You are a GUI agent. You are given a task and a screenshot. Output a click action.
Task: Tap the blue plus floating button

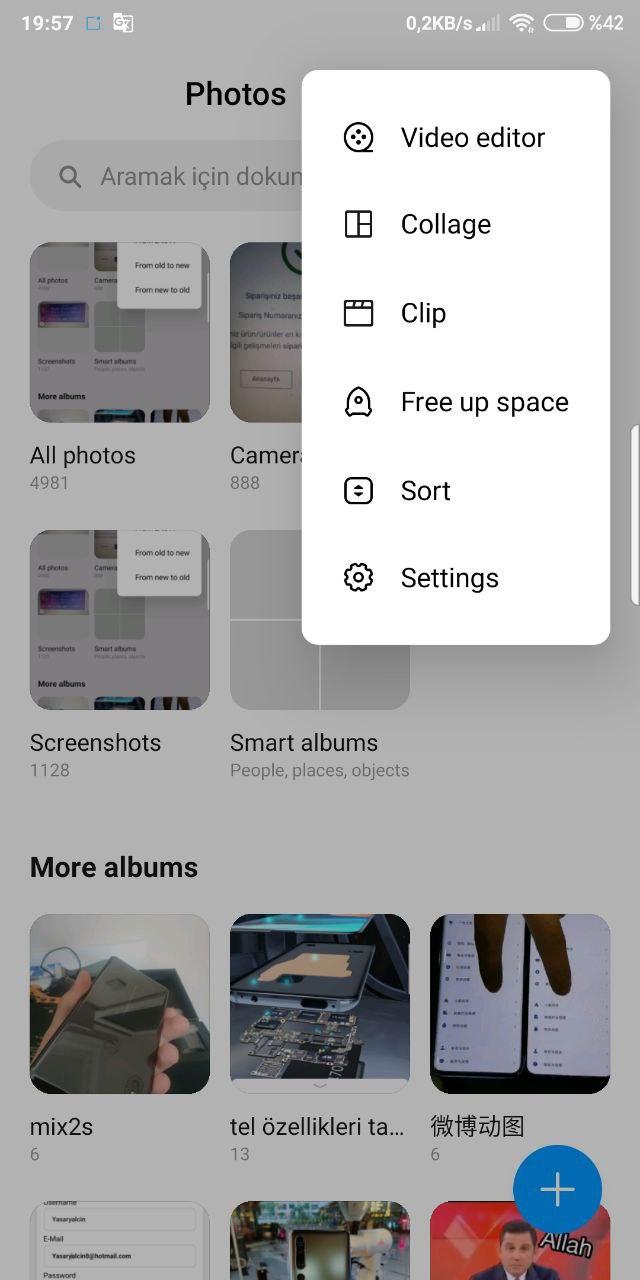tap(557, 1189)
